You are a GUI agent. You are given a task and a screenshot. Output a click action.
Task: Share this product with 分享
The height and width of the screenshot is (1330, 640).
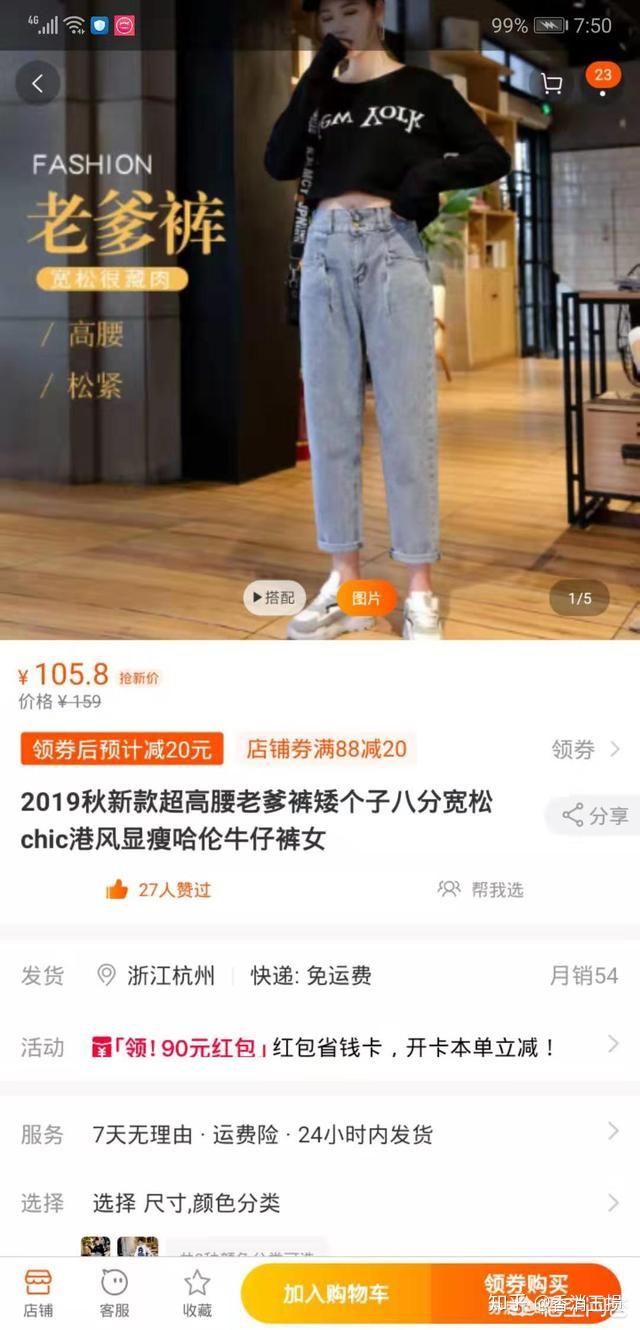(595, 815)
